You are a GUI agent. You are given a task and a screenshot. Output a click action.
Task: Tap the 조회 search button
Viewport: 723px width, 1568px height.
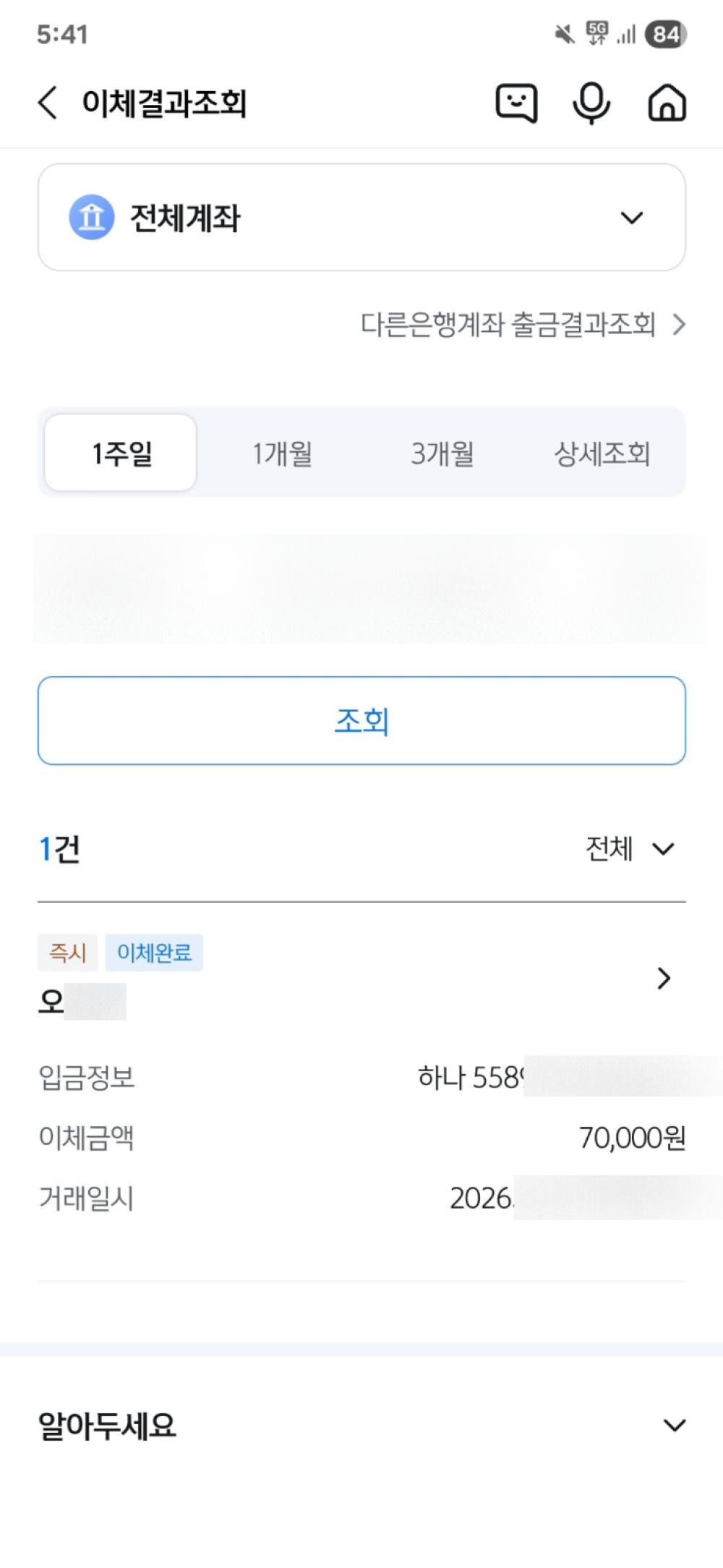(x=361, y=720)
